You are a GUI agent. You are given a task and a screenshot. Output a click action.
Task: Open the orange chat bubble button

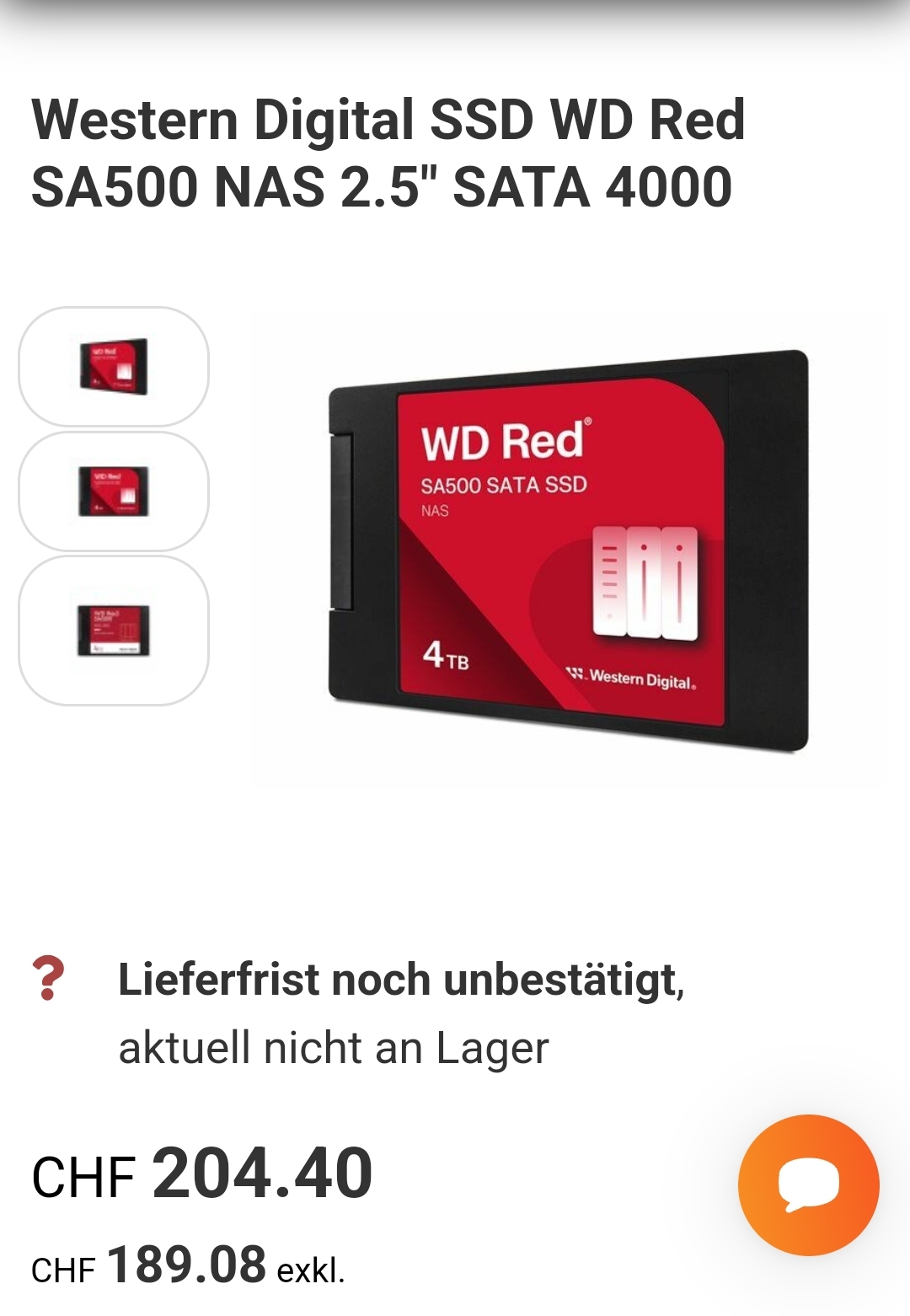tap(808, 1184)
